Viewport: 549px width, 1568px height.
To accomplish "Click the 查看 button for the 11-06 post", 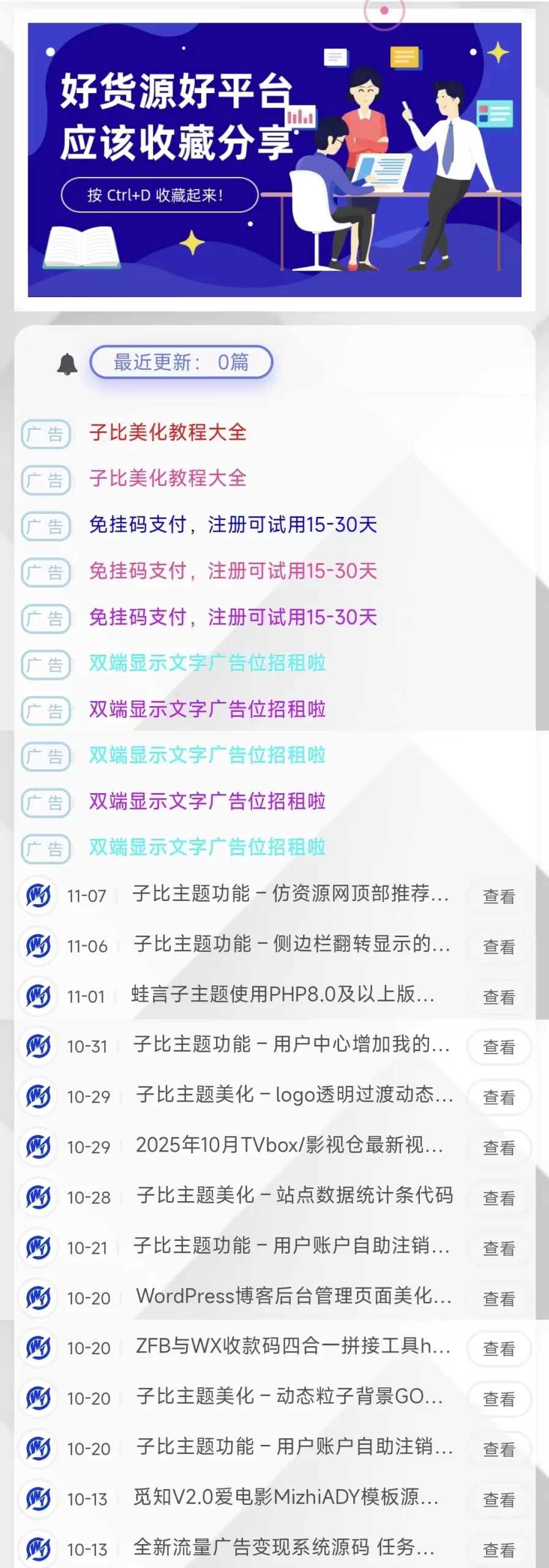I will click(498, 946).
